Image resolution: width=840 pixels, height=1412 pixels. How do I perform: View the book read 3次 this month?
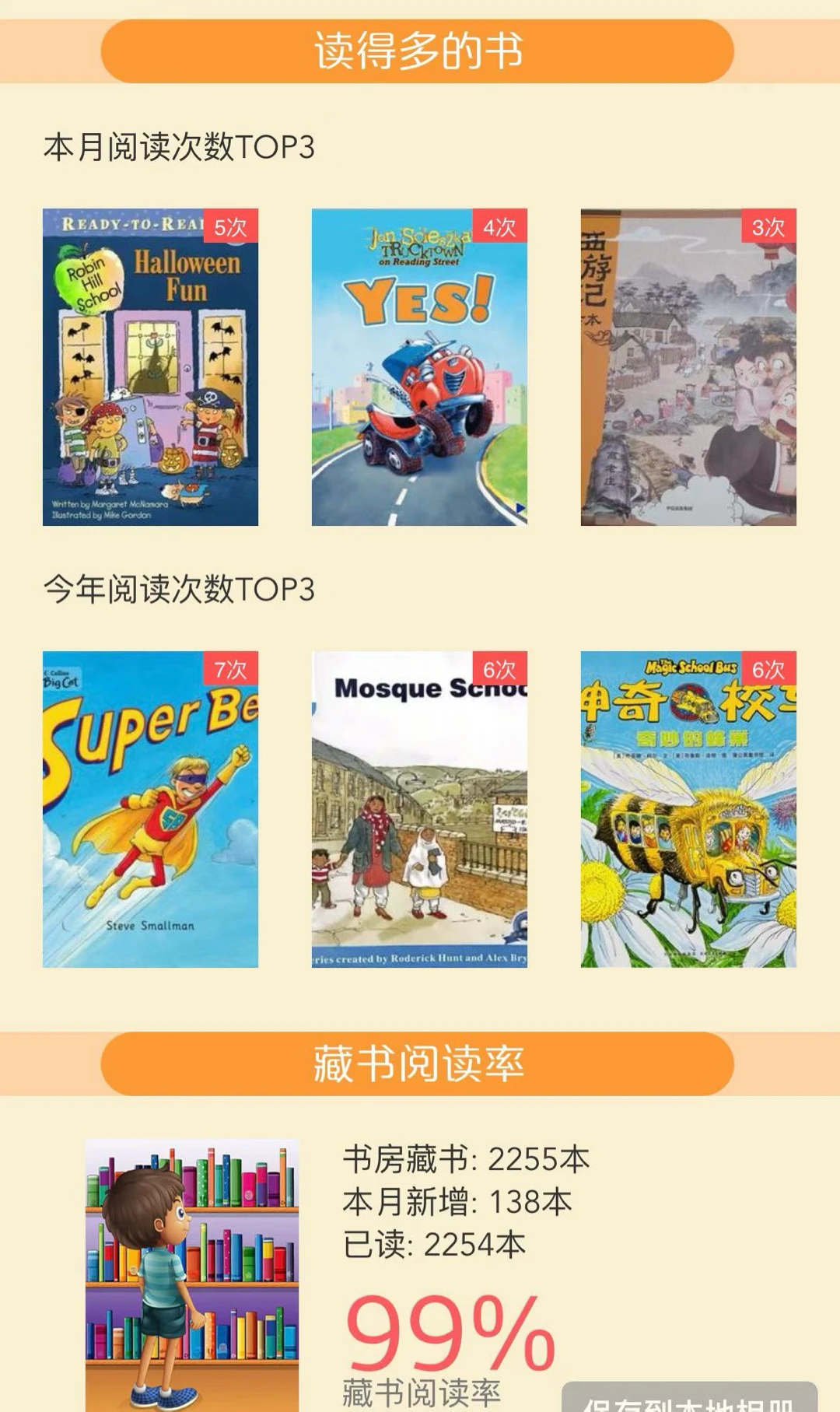tap(688, 367)
